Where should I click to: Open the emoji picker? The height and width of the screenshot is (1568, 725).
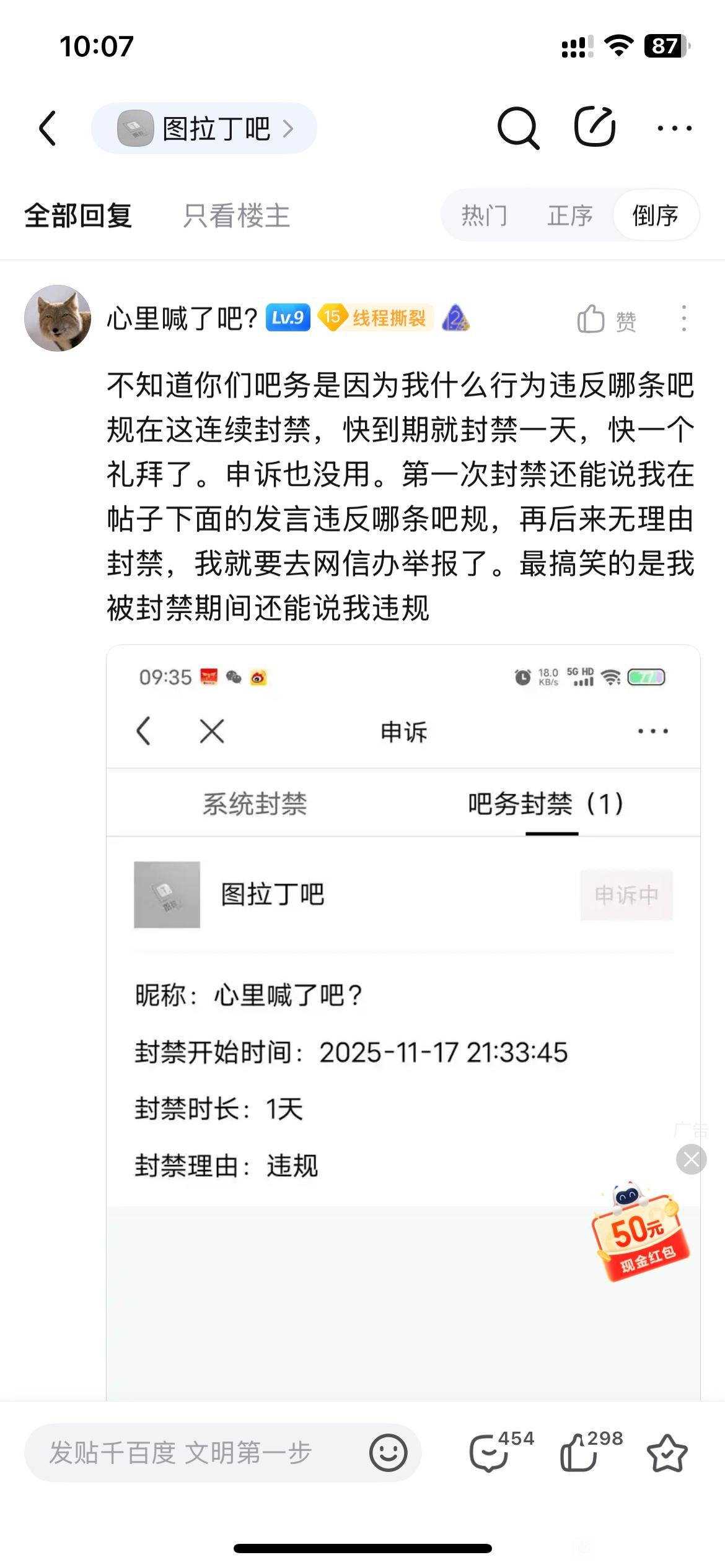point(388,1453)
